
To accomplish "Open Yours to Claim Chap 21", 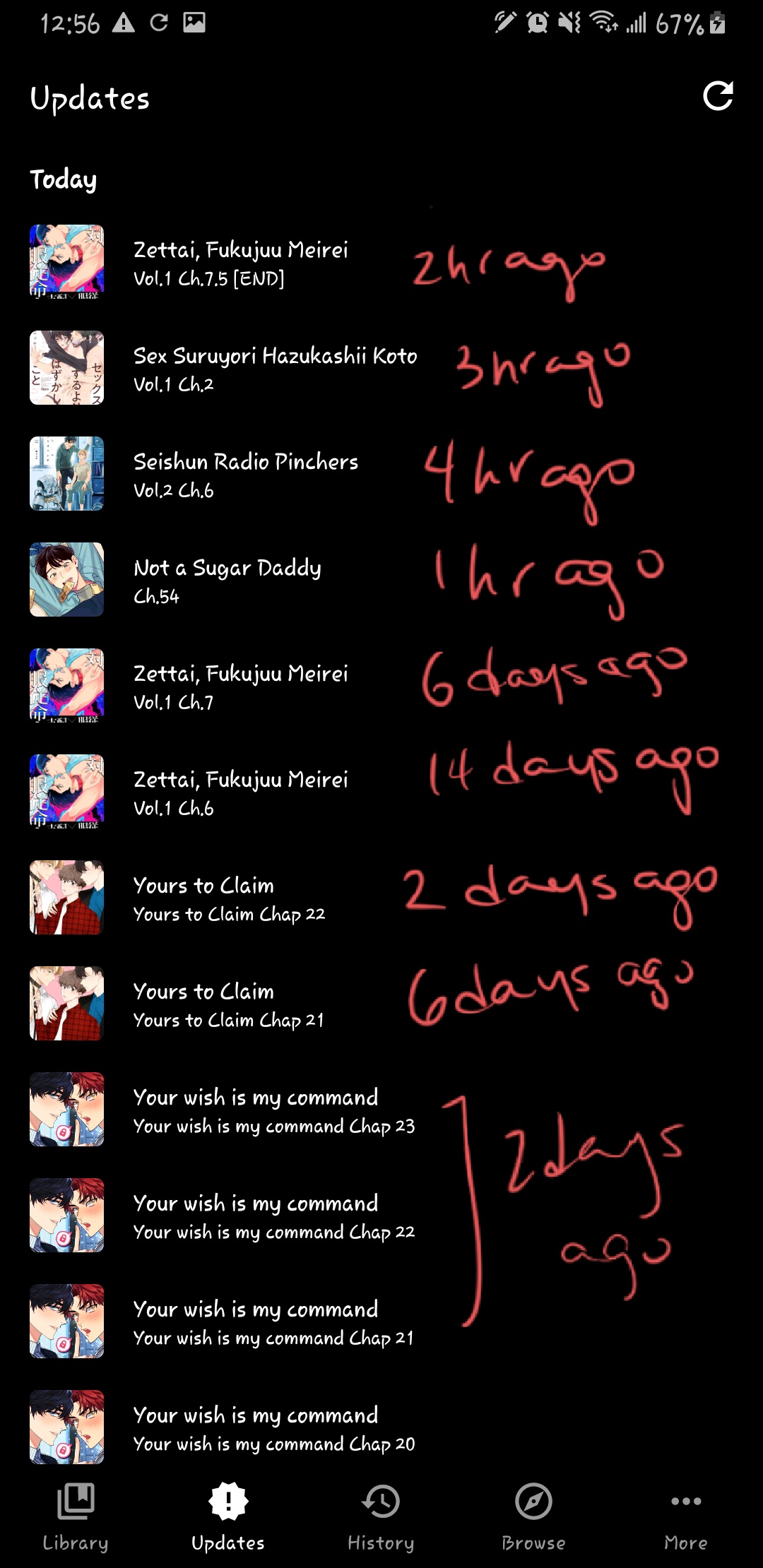I will point(381,1004).
